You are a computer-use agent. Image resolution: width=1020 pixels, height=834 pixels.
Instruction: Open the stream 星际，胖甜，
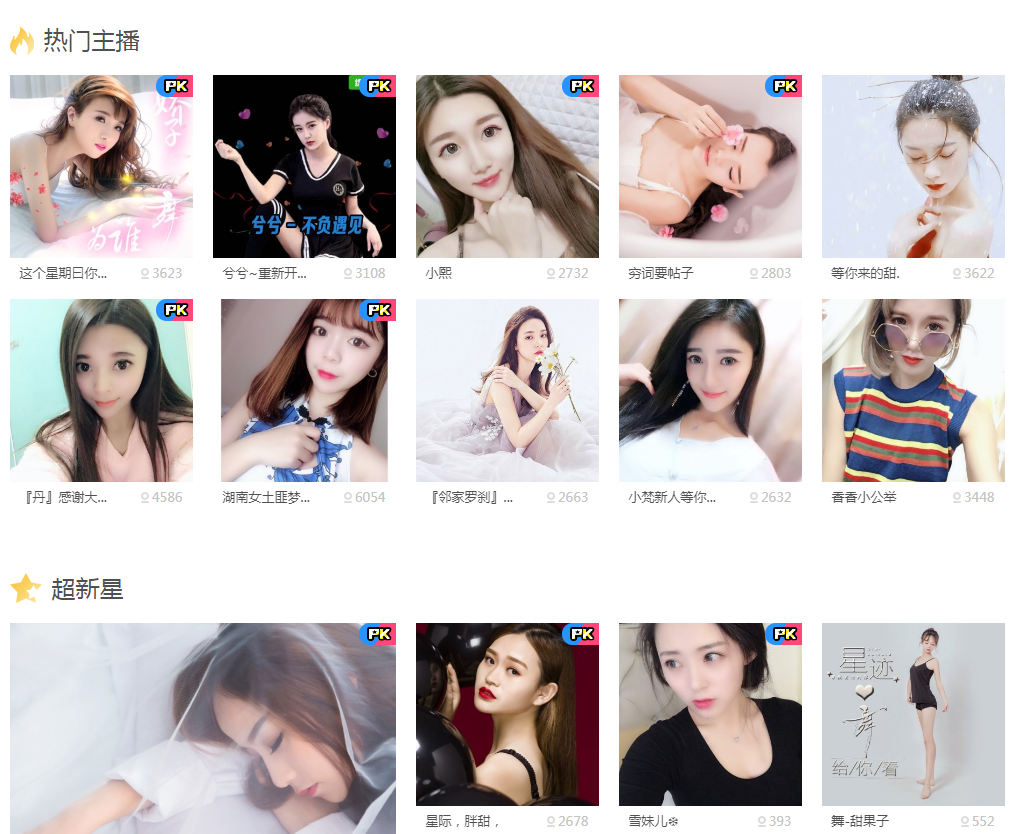[507, 715]
